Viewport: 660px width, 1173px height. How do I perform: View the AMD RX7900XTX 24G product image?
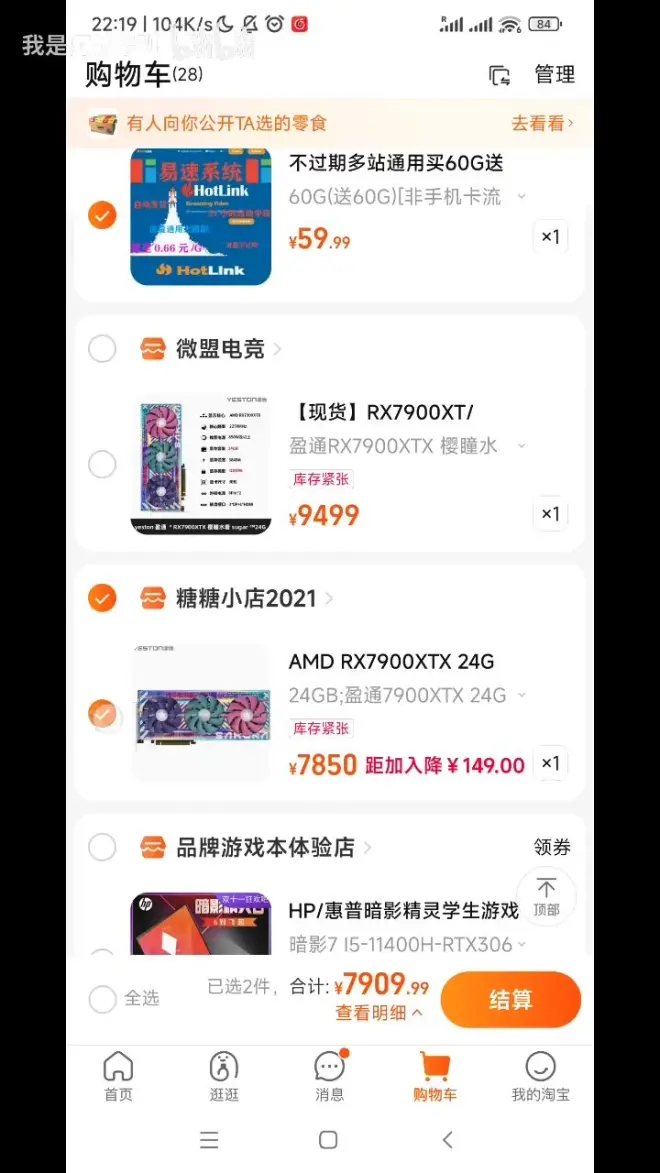point(201,711)
